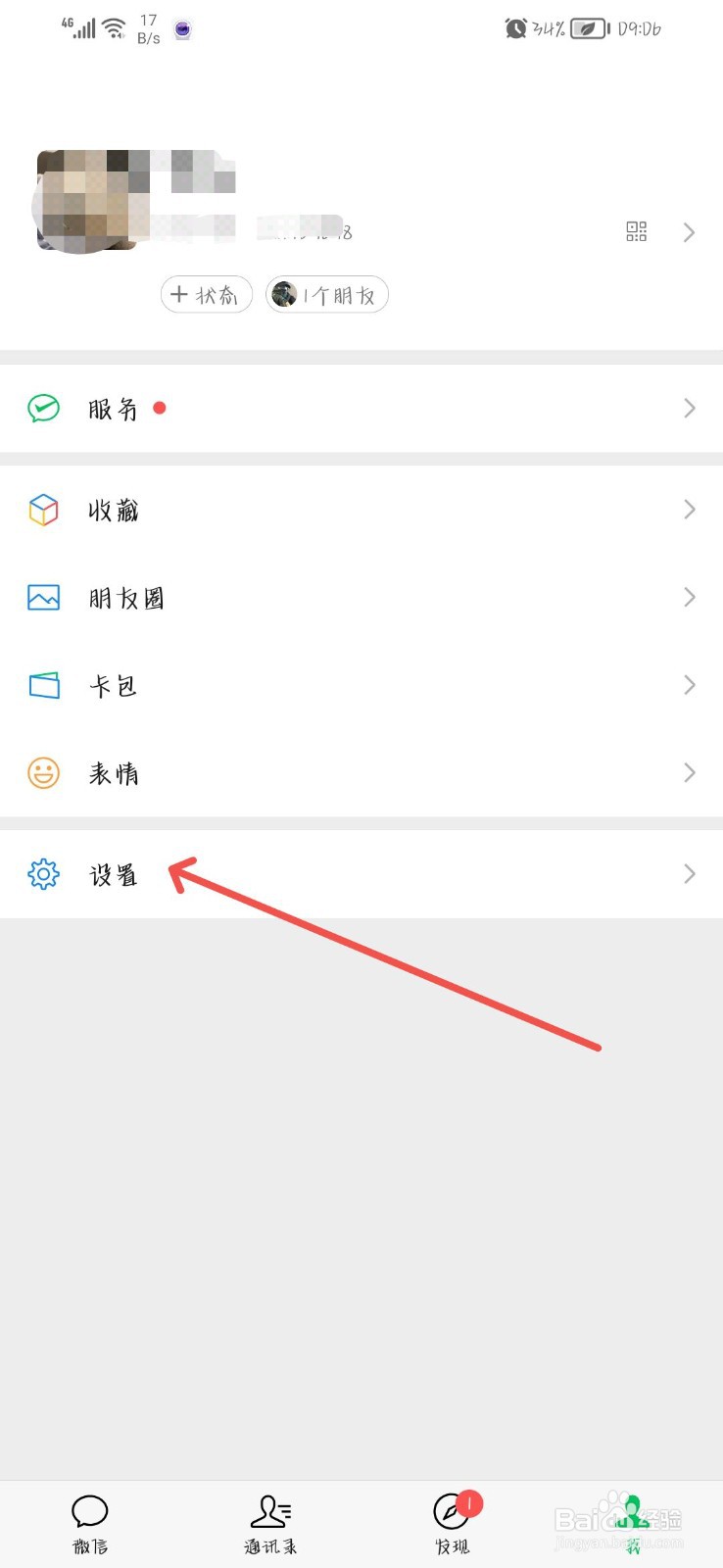723x1568 pixels.
Task: Expand the Settings row chevron
Action: click(689, 873)
